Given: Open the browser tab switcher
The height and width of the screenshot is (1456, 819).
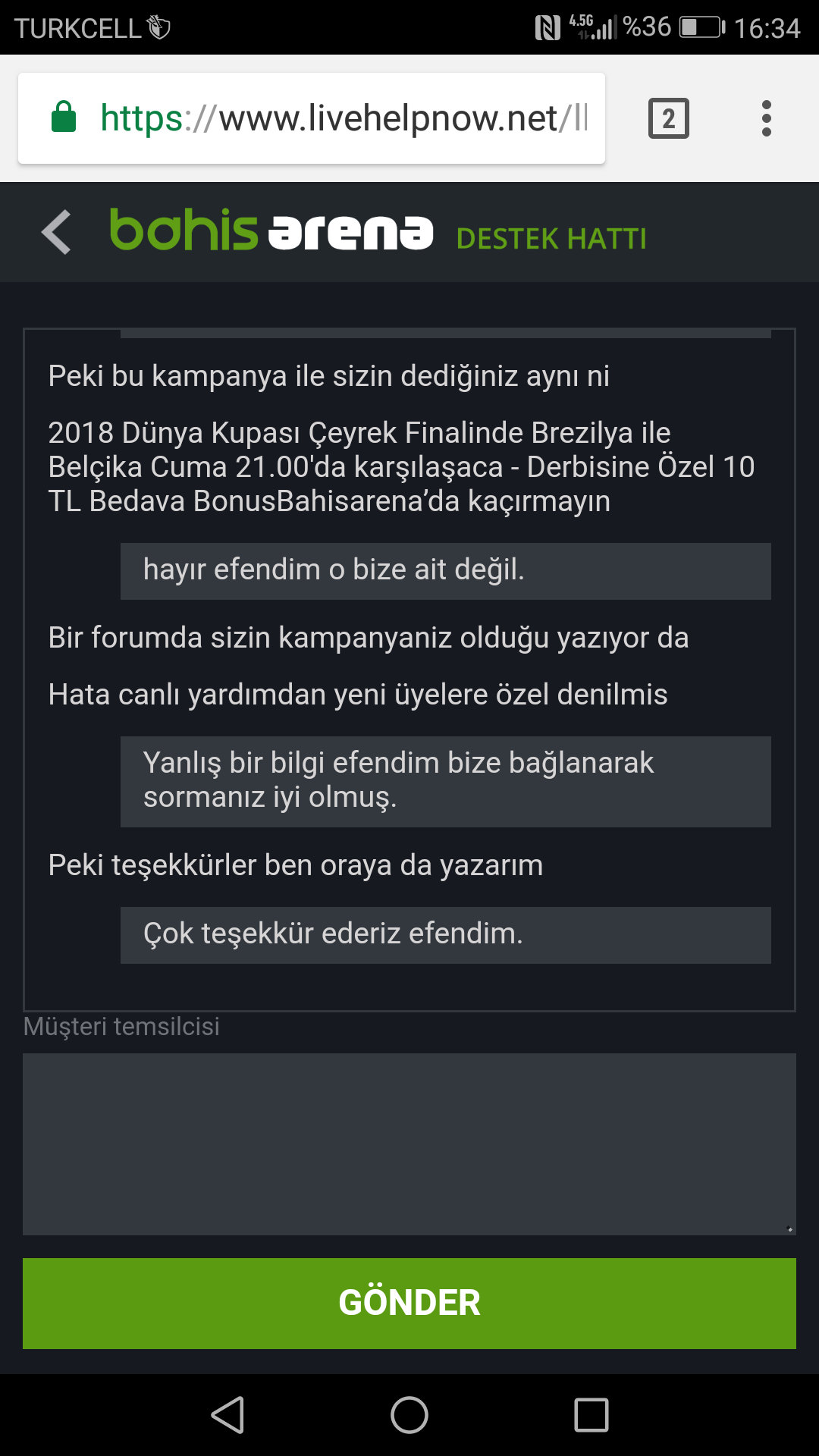Looking at the screenshot, I should (669, 118).
